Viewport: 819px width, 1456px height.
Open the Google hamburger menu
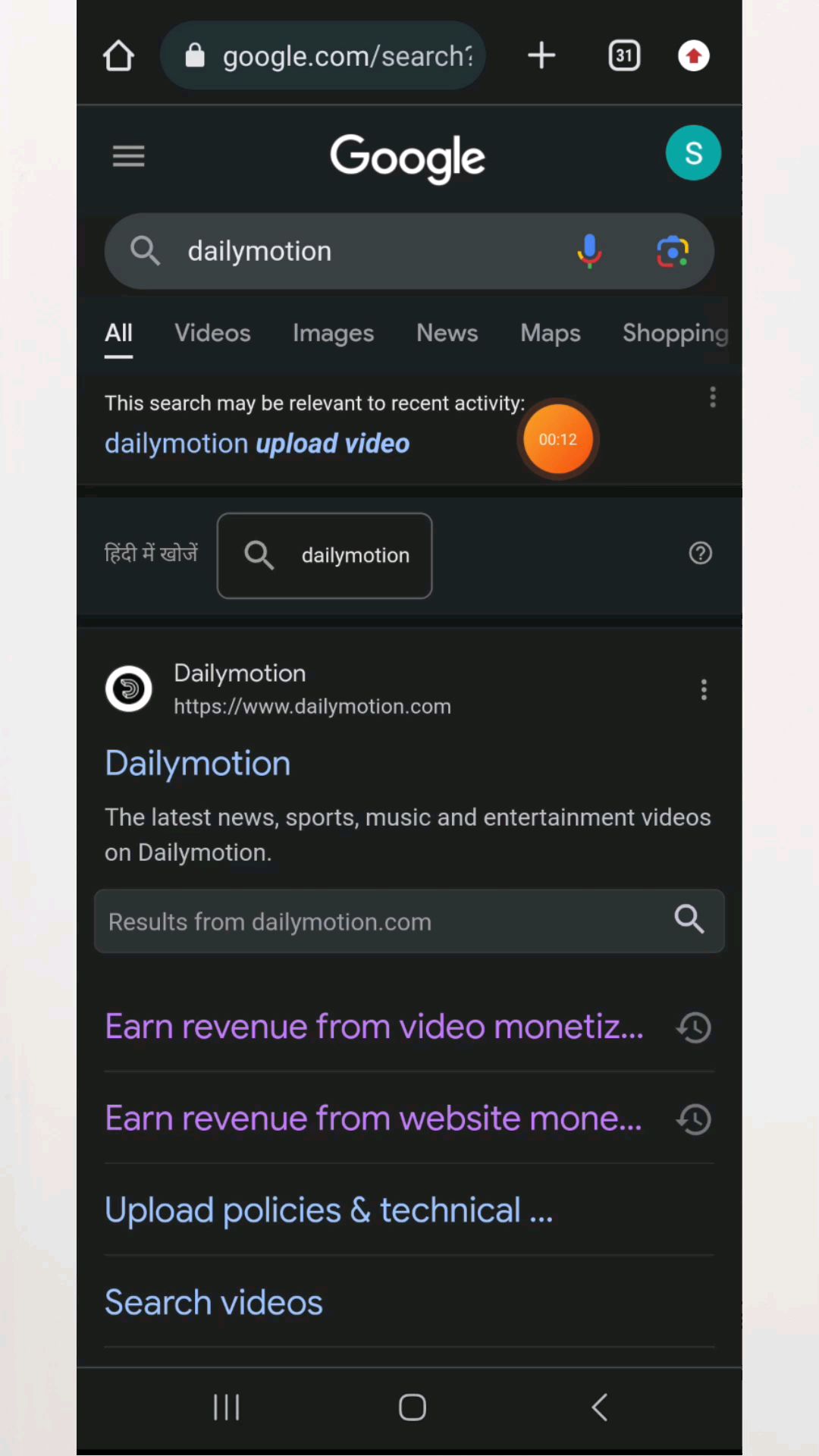pyautogui.click(x=128, y=156)
